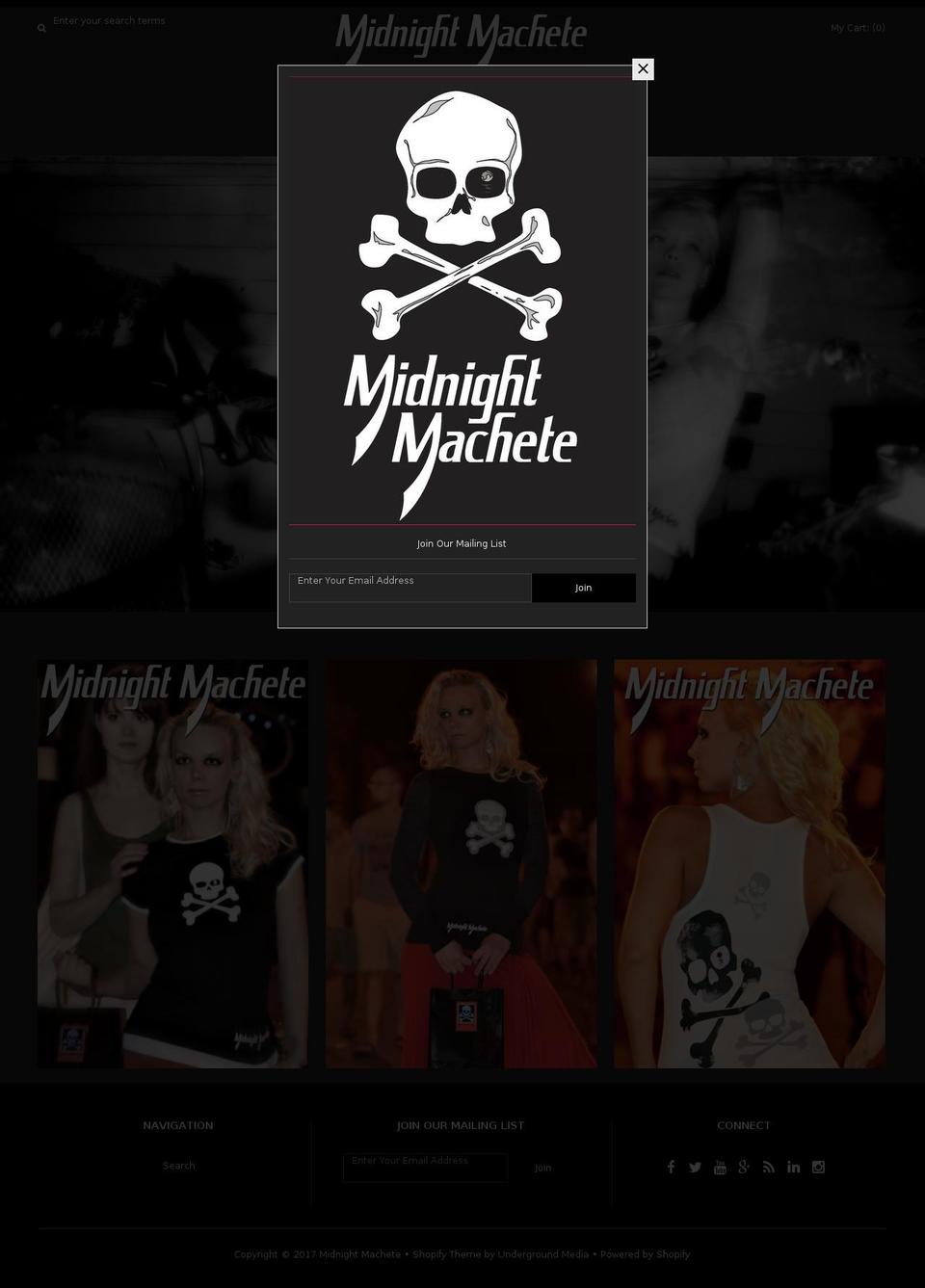The image size is (925, 1288).
Task: Click the Join button in the popup
Action: click(583, 587)
